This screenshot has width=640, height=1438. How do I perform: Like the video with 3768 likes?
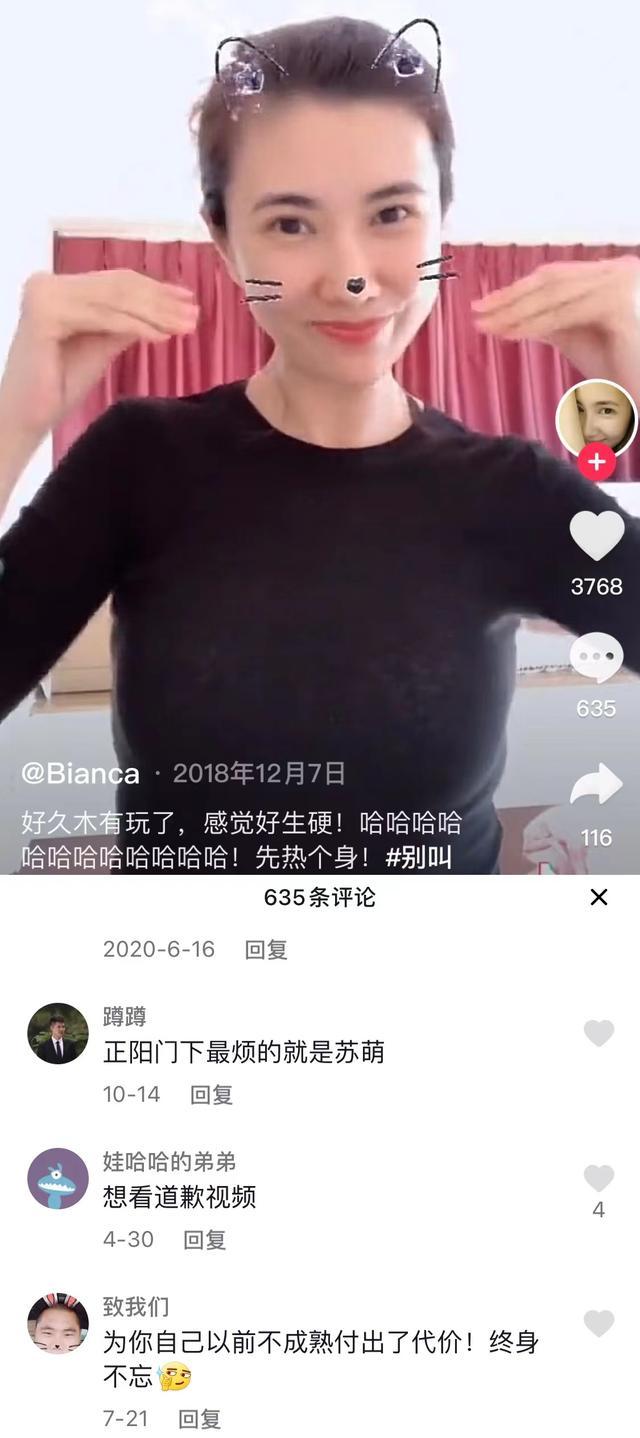(x=597, y=537)
